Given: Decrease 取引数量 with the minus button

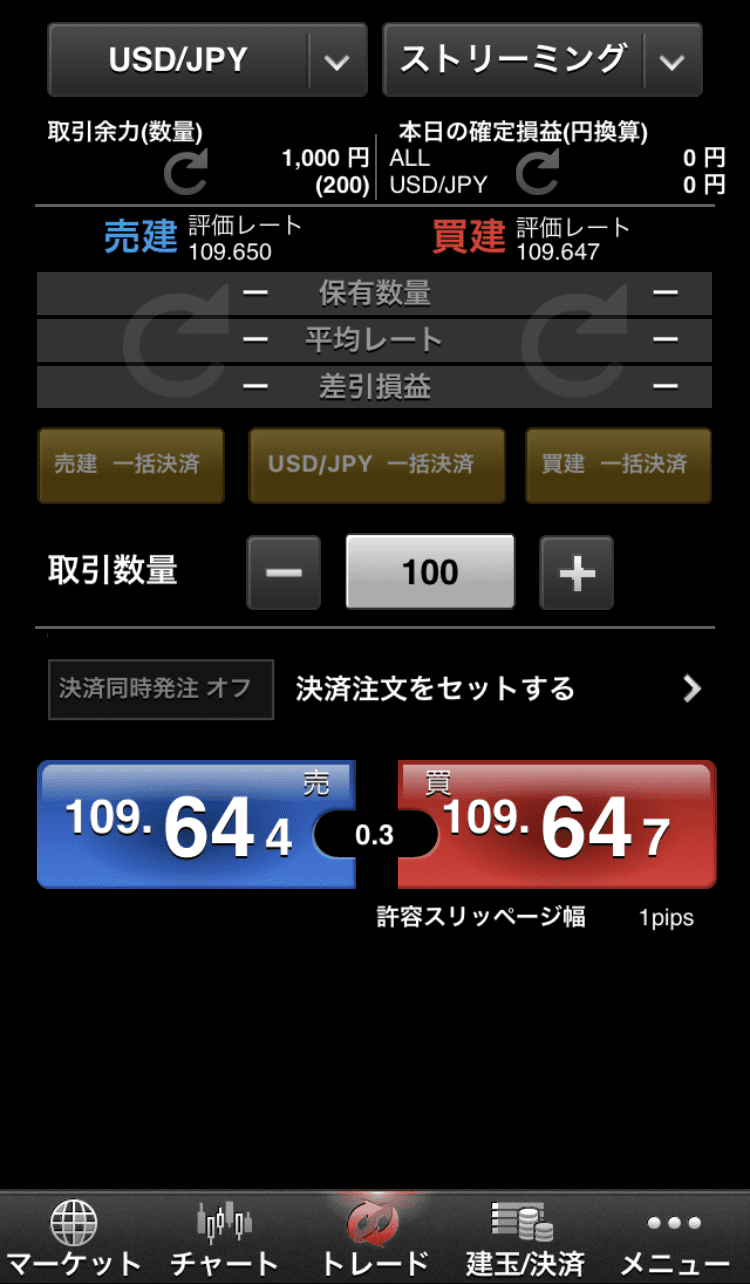Looking at the screenshot, I should (x=284, y=572).
